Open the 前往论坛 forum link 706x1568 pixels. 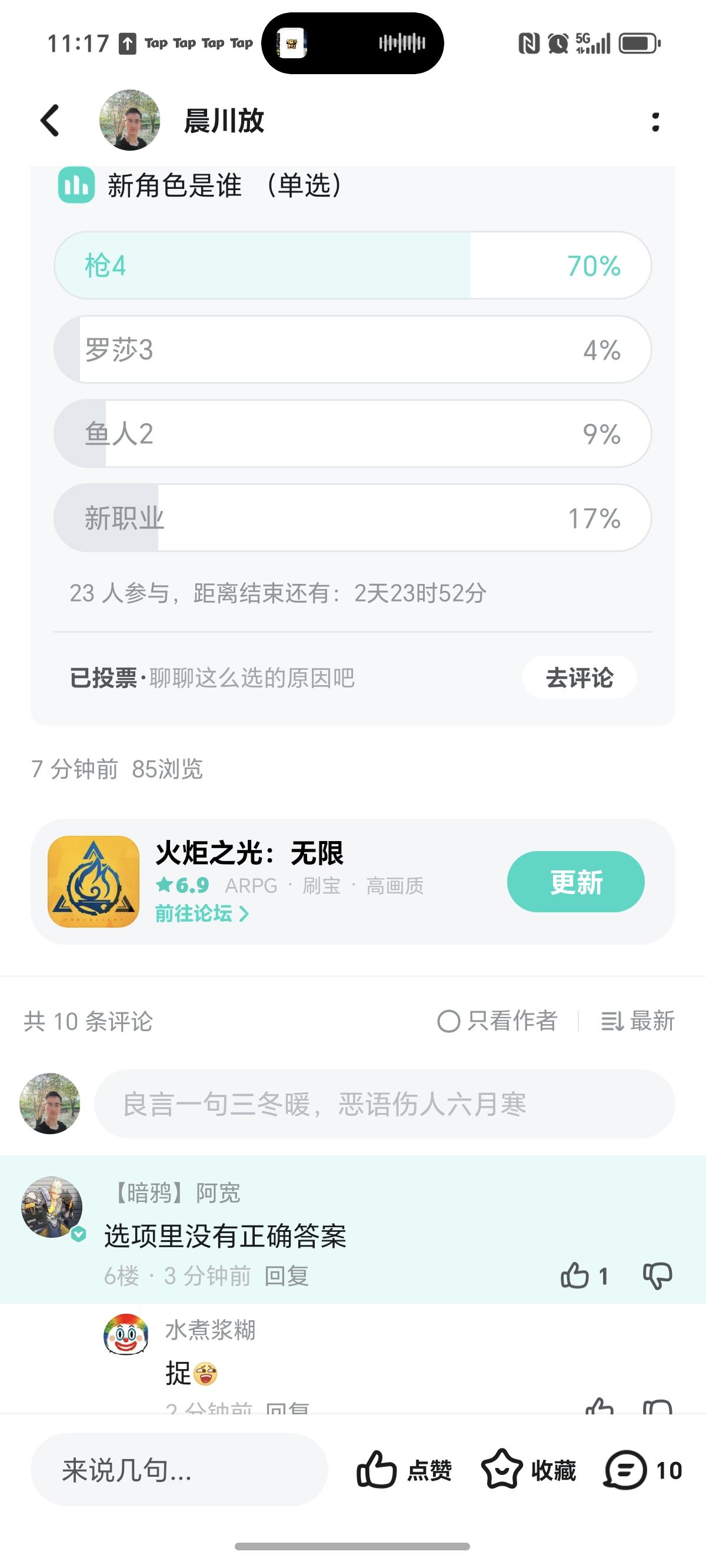click(x=201, y=913)
